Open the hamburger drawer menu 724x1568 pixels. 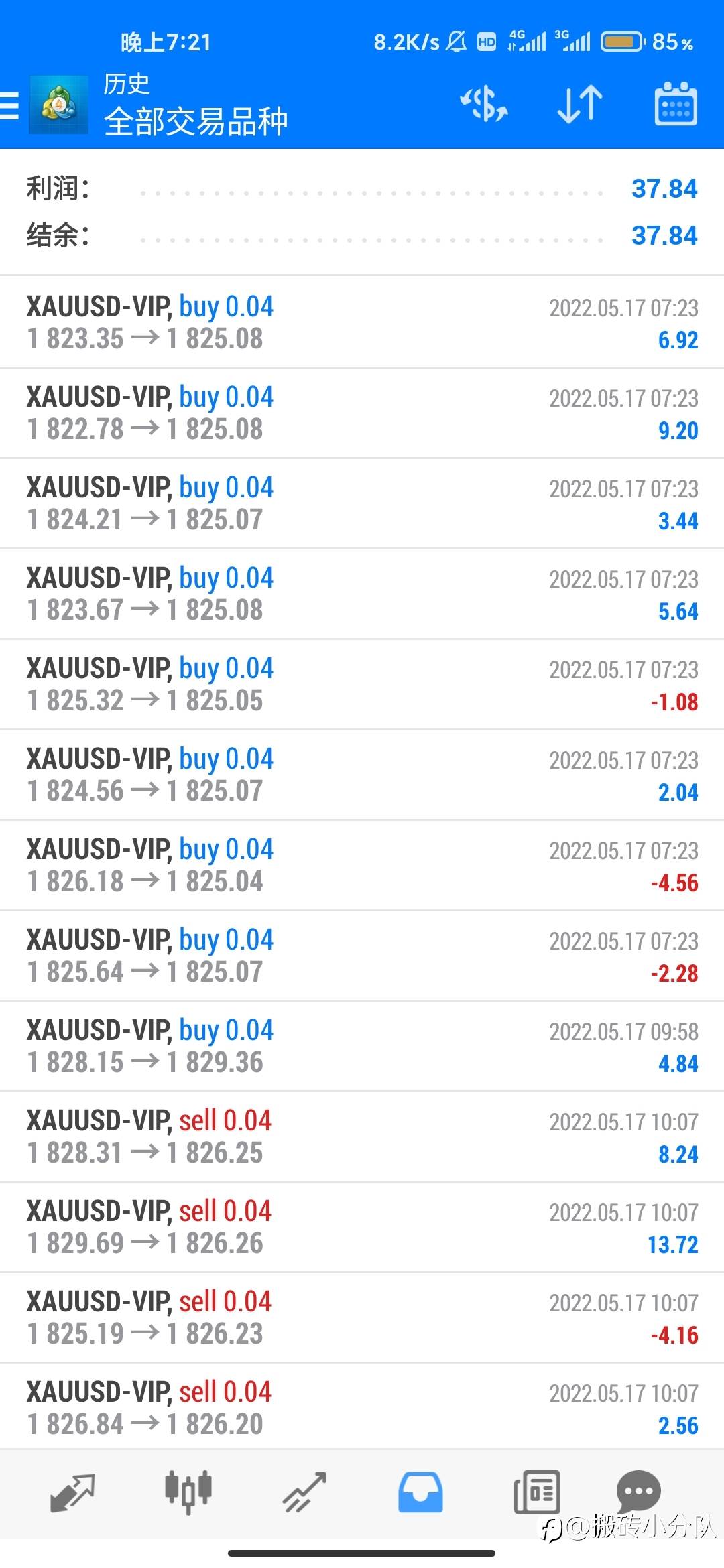(x=9, y=106)
